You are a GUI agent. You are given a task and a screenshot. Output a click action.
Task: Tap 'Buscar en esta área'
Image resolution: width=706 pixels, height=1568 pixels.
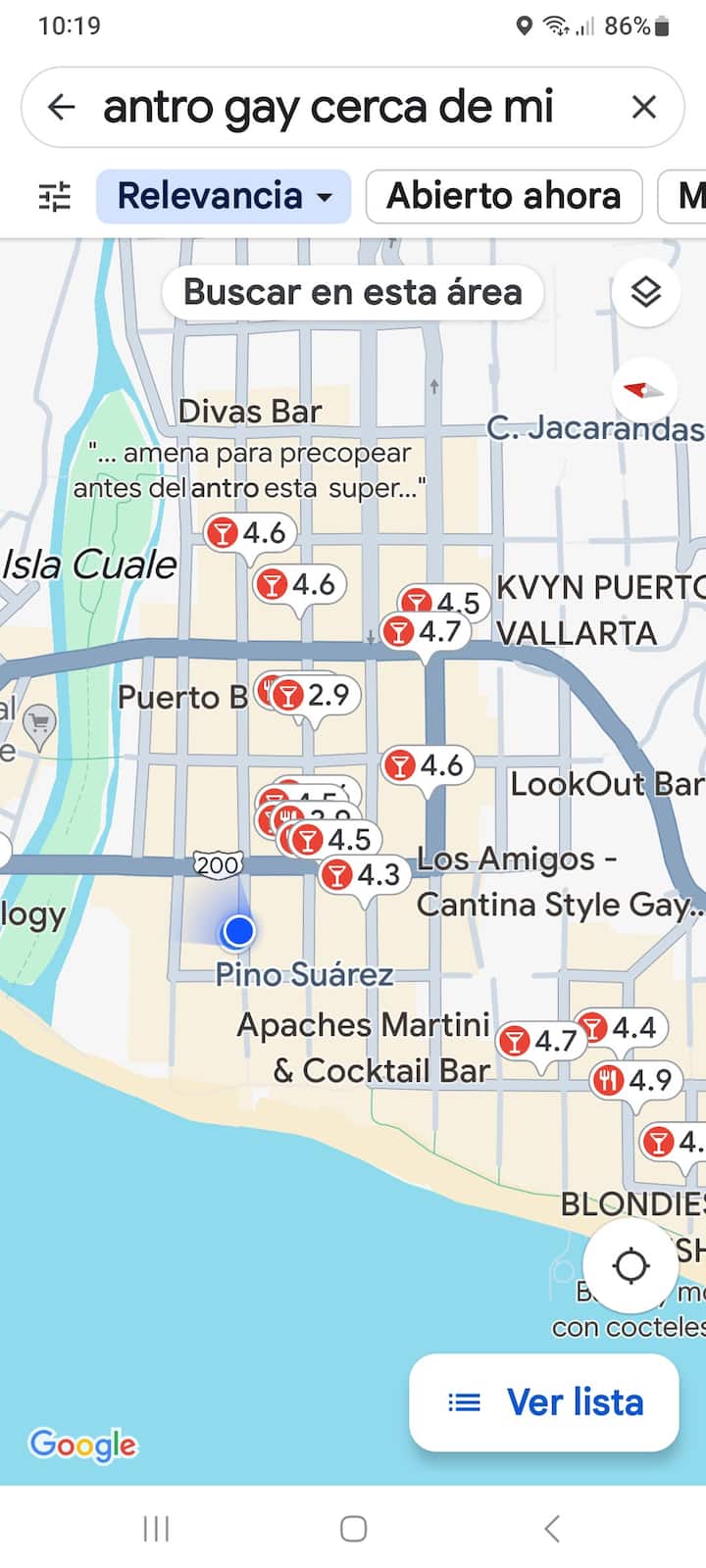click(352, 292)
